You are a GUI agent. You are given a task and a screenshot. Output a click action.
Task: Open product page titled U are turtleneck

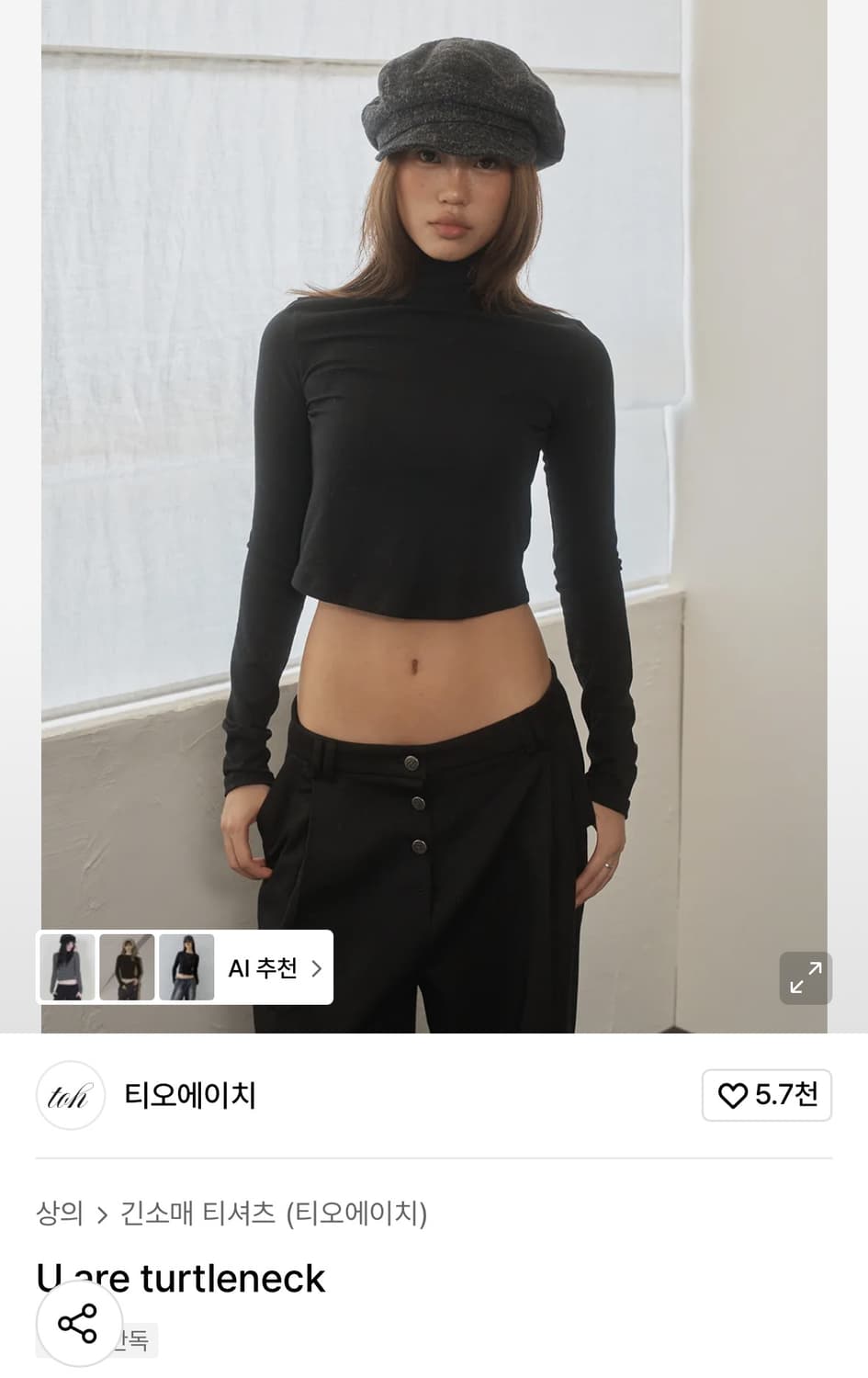pyautogui.click(x=180, y=1278)
